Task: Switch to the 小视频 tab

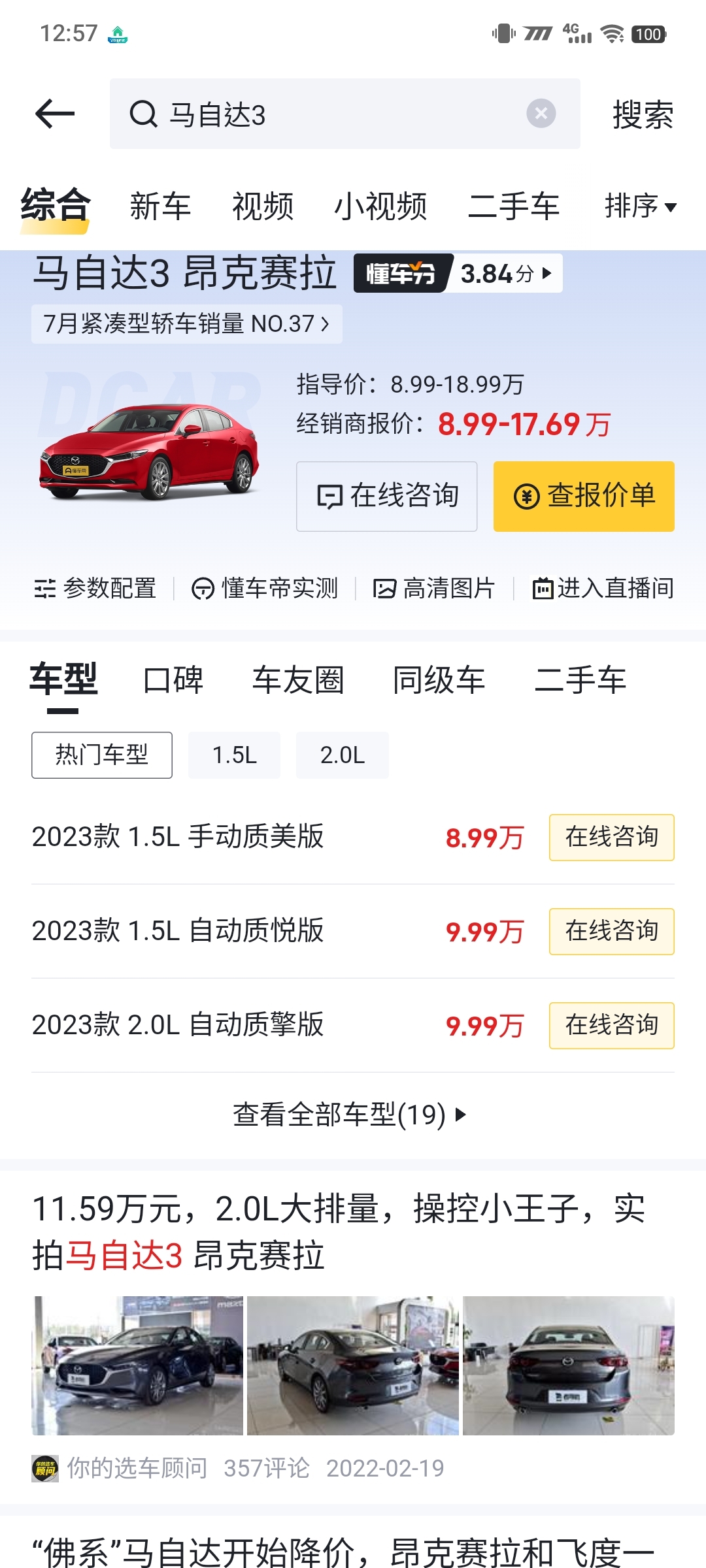Action: [380, 206]
